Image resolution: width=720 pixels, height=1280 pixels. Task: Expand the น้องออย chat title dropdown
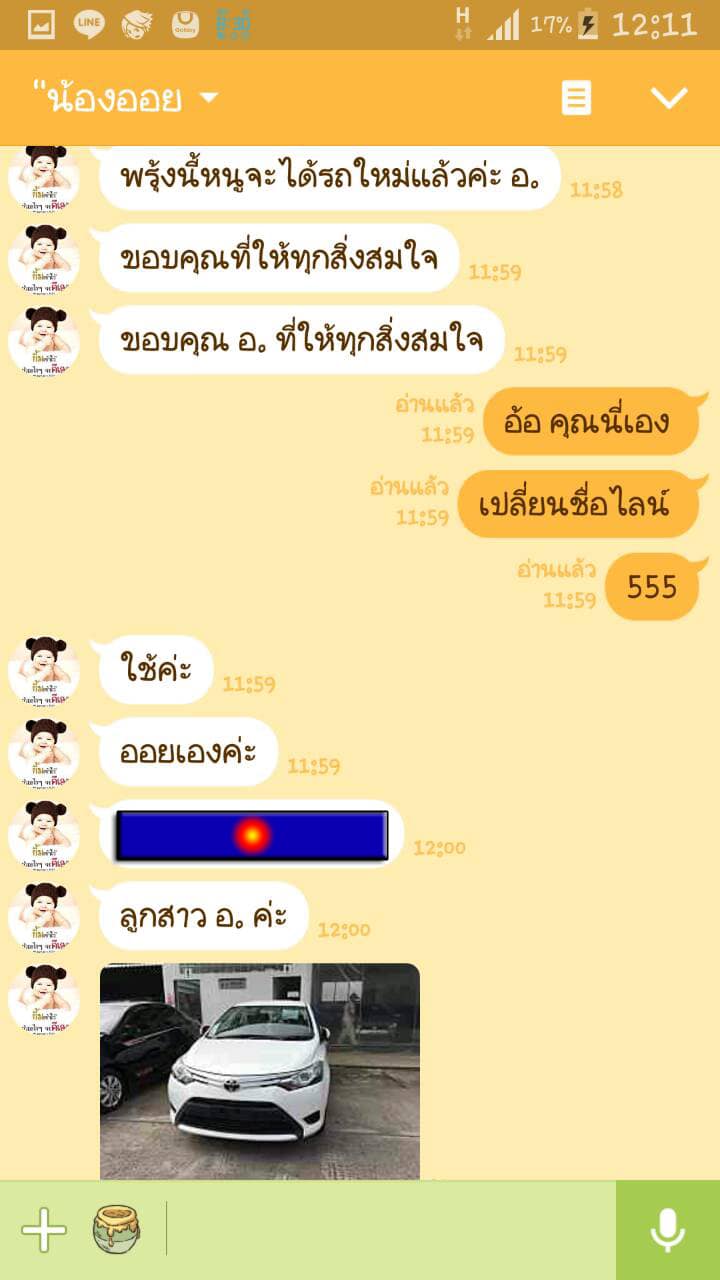coord(209,98)
